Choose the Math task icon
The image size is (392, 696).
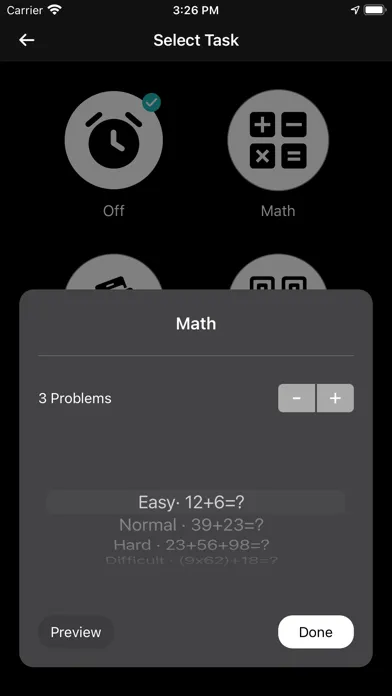(278, 140)
